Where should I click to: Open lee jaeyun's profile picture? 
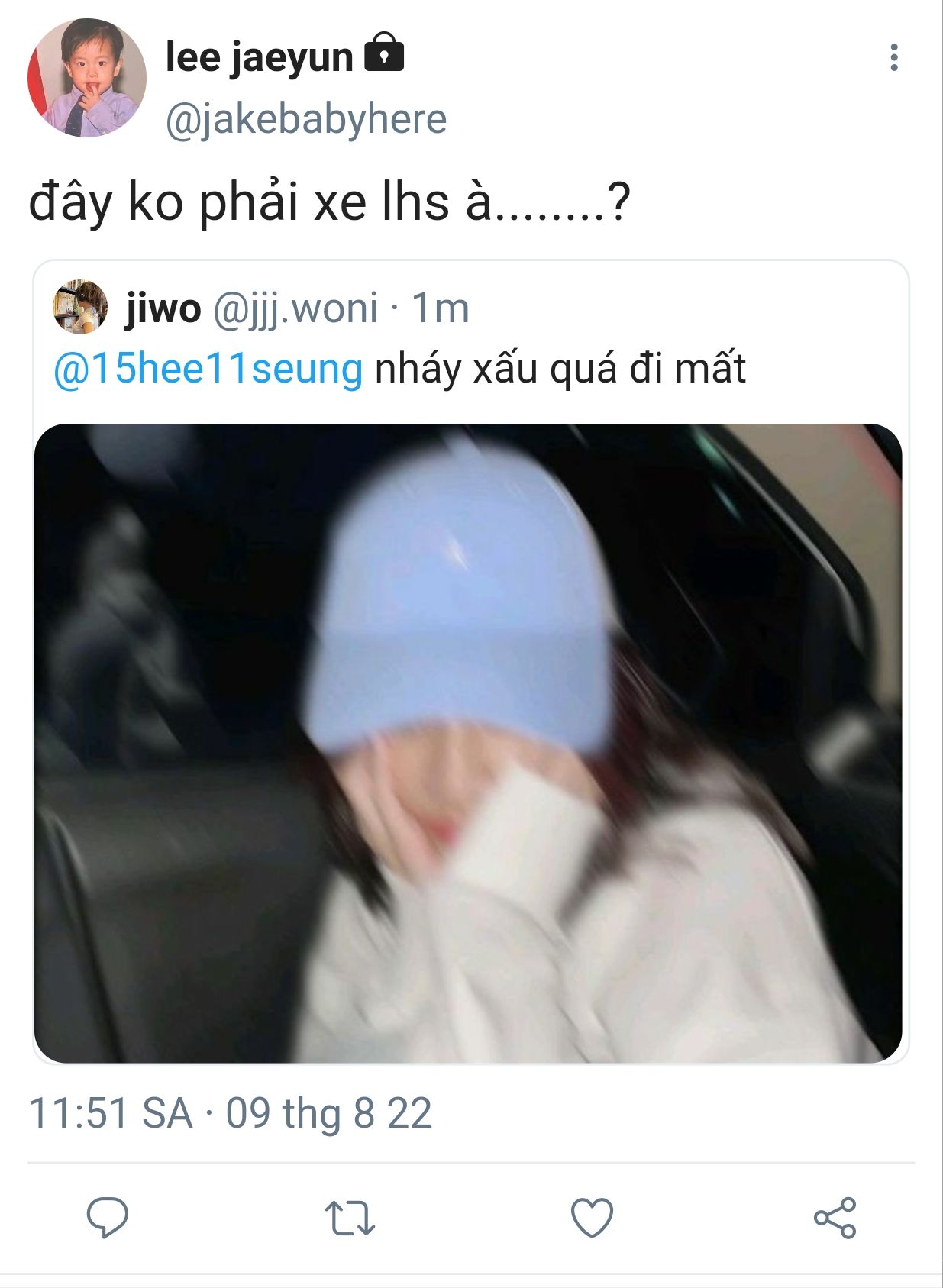86,78
